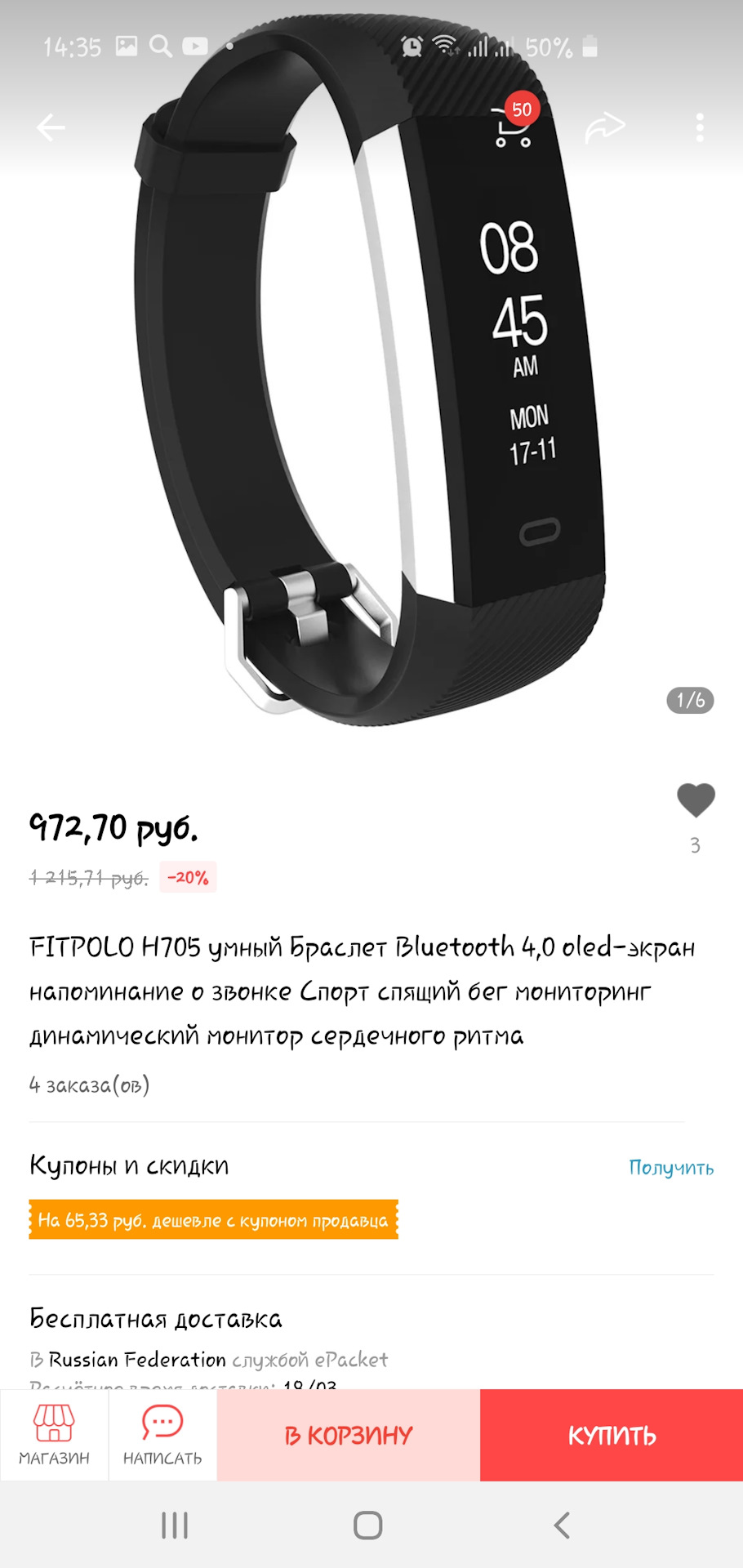Share this FITPOLO bracelet listing
The image size is (743, 1568).
(x=604, y=127)
